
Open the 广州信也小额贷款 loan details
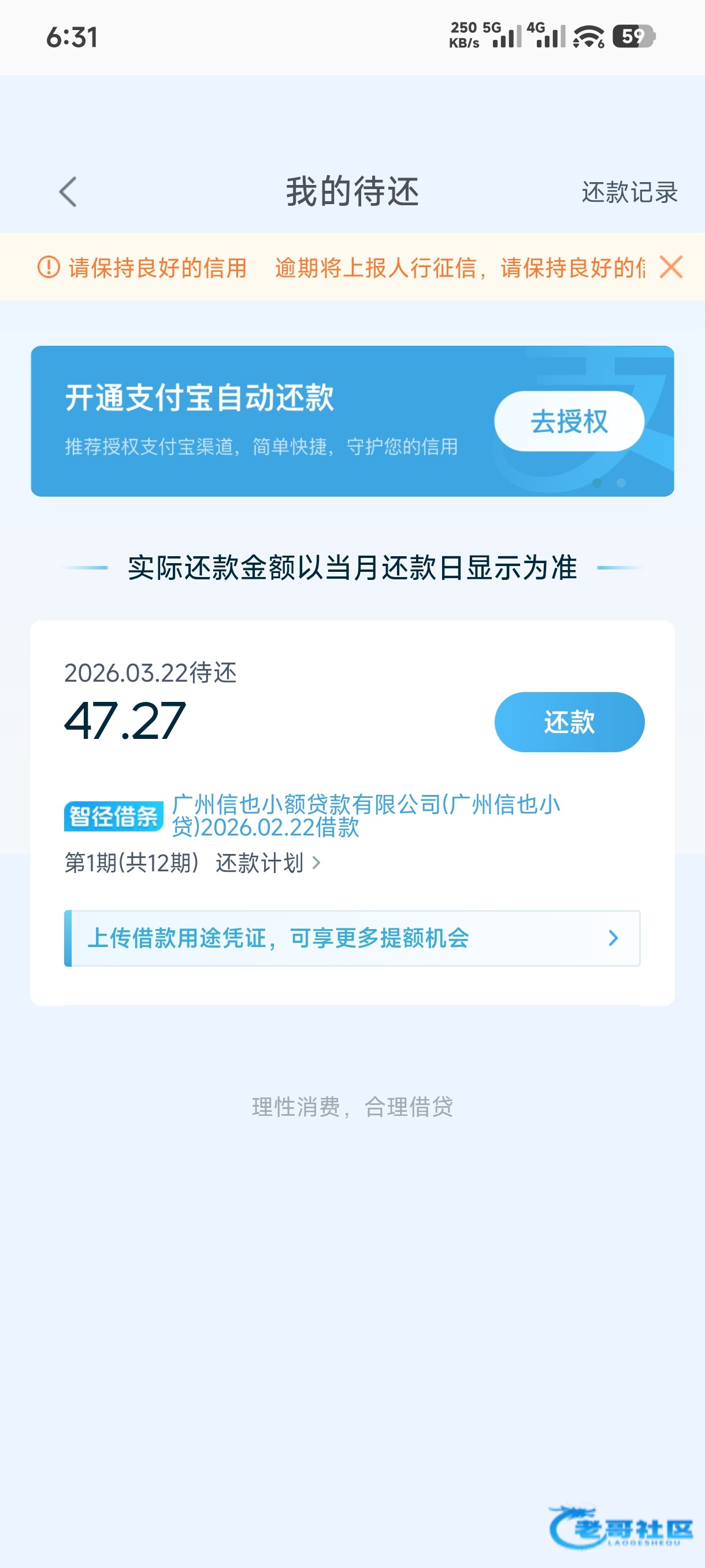point(365,815)
